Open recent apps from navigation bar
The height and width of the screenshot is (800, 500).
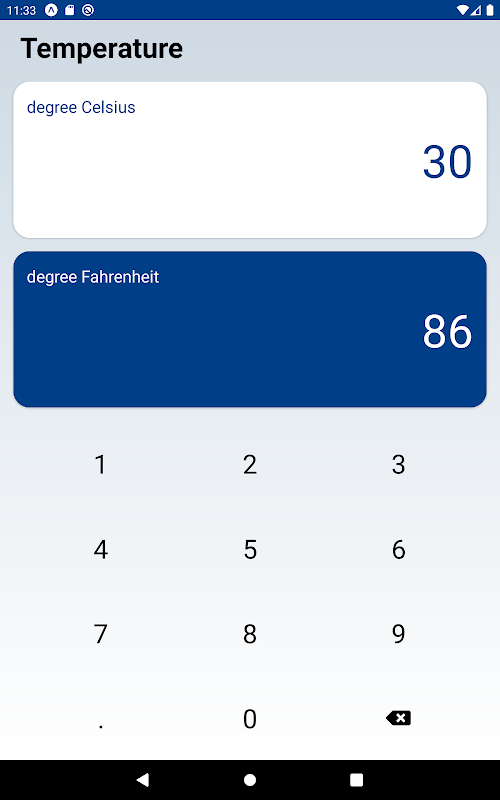click(356, 780)
